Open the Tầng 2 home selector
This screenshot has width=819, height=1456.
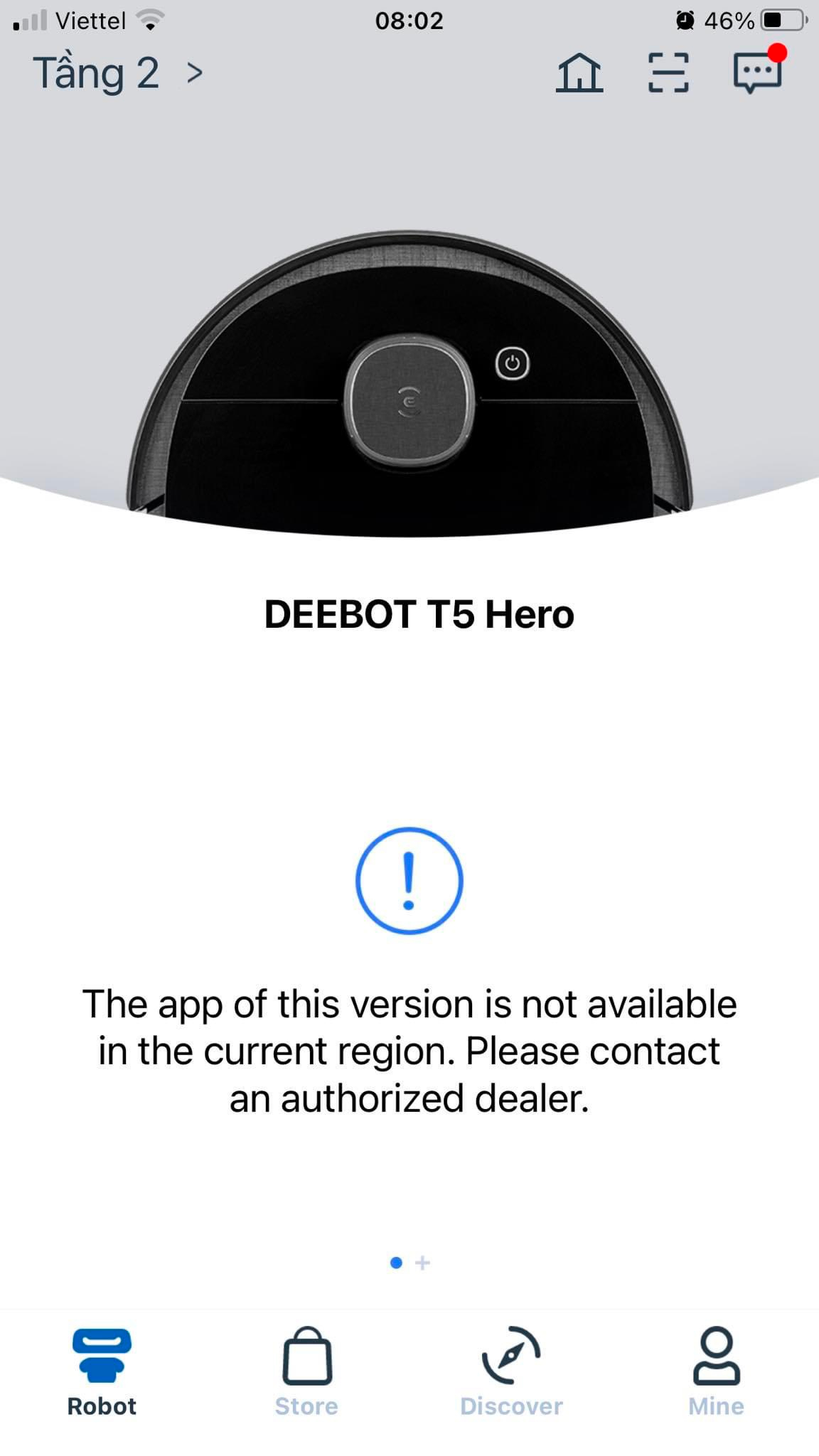point(117,73)
